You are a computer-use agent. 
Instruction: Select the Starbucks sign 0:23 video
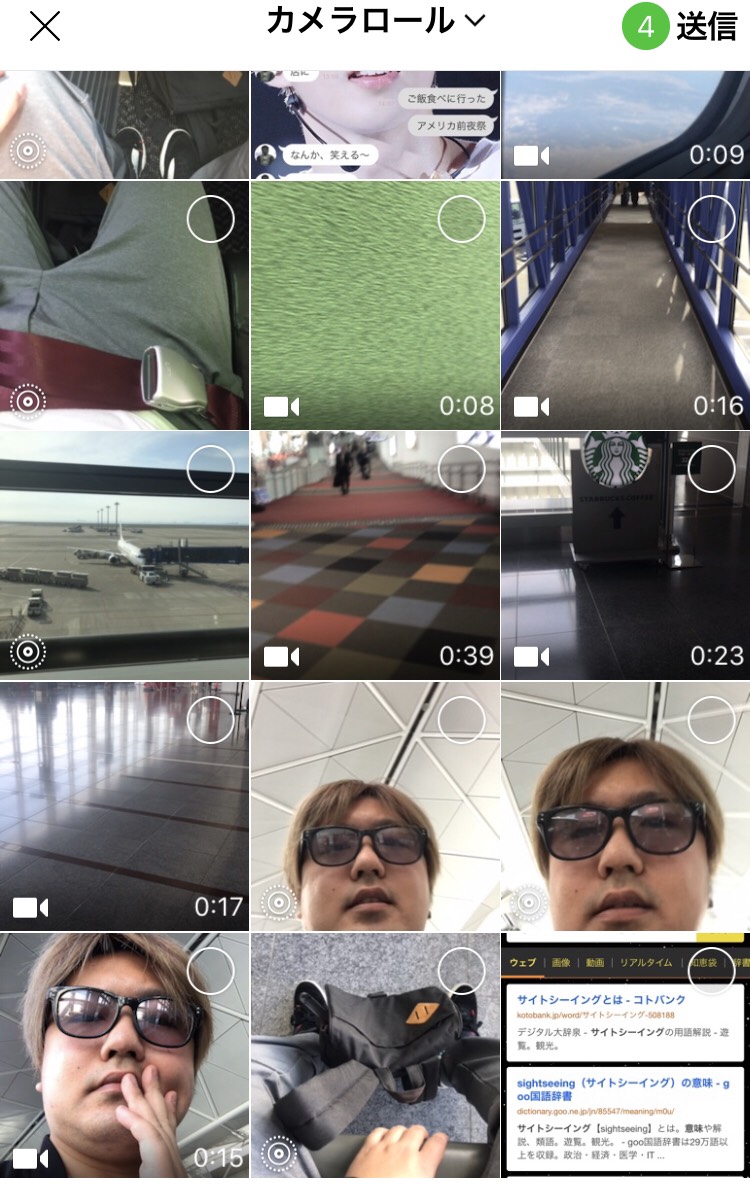(x=711, y=469)
